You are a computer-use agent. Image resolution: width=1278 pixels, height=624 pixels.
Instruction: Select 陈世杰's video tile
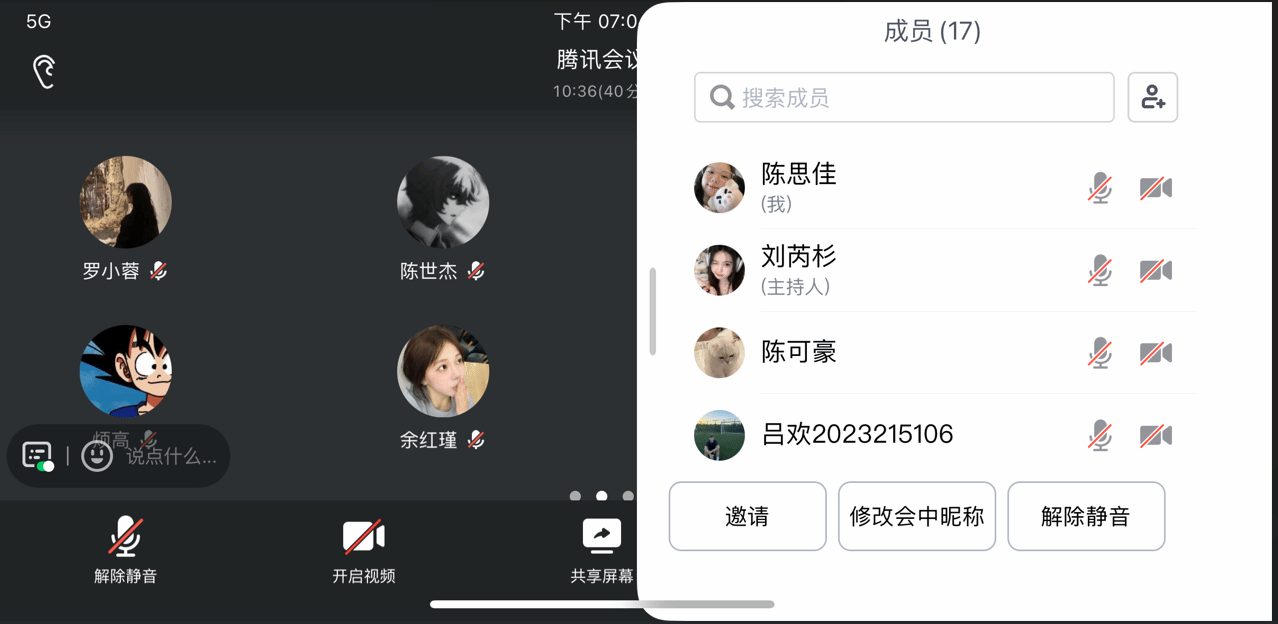pos(442,203)
